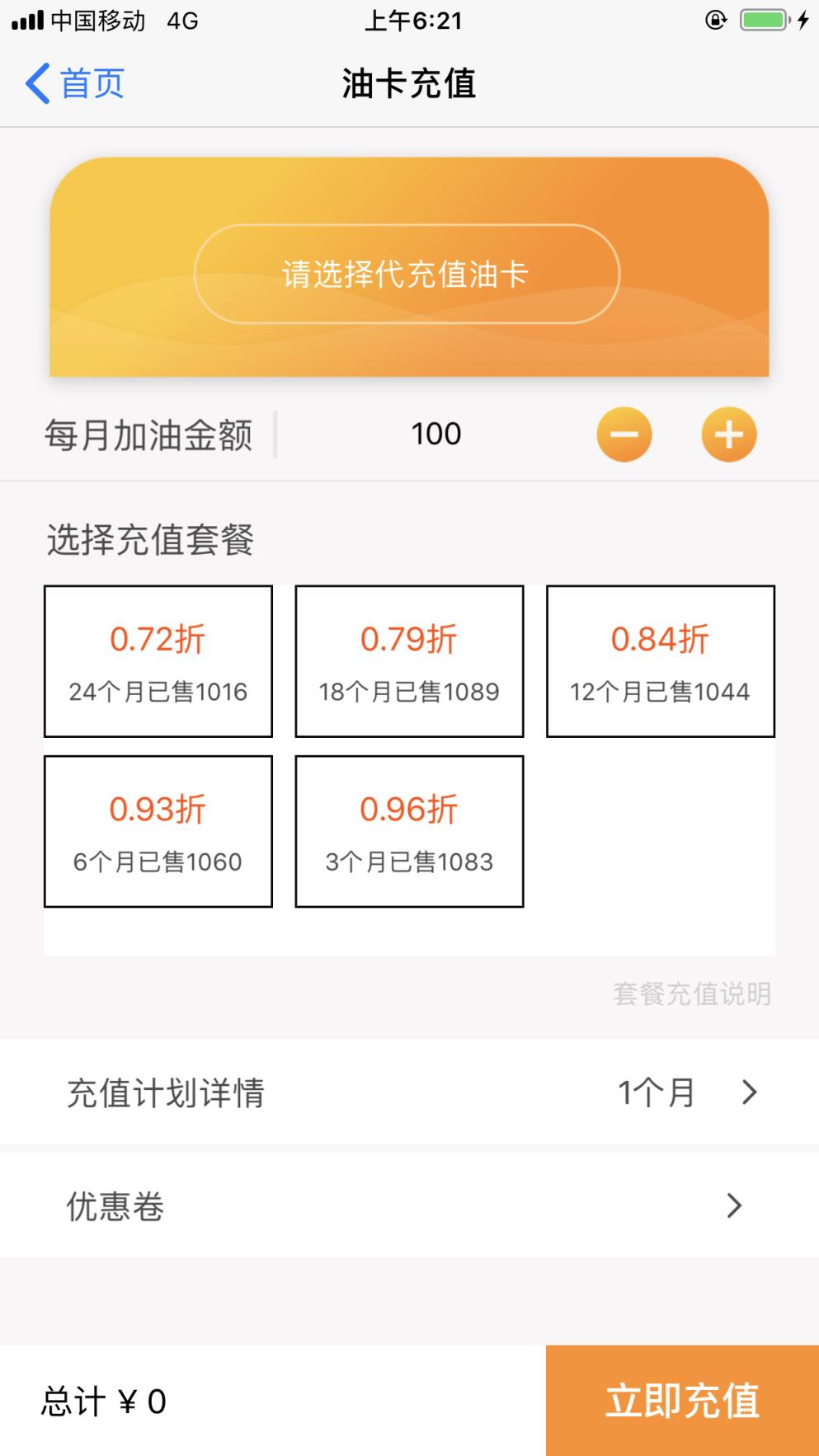Open 套餐充值说明 package instructions
Screen dimensions: 819x1456
pyautogui.click(x=692, y=995)
